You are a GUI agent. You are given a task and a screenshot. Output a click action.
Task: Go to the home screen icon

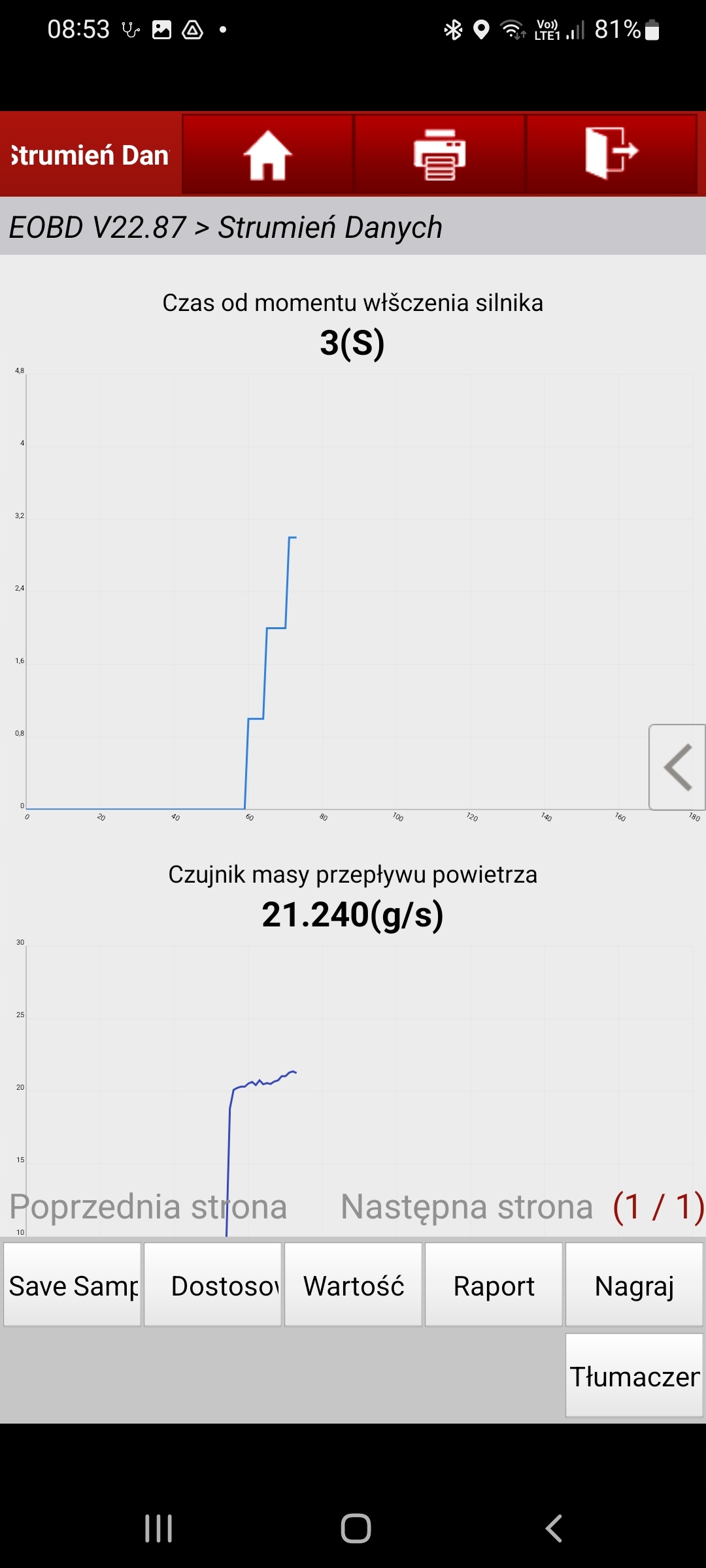tap(267, 154)
